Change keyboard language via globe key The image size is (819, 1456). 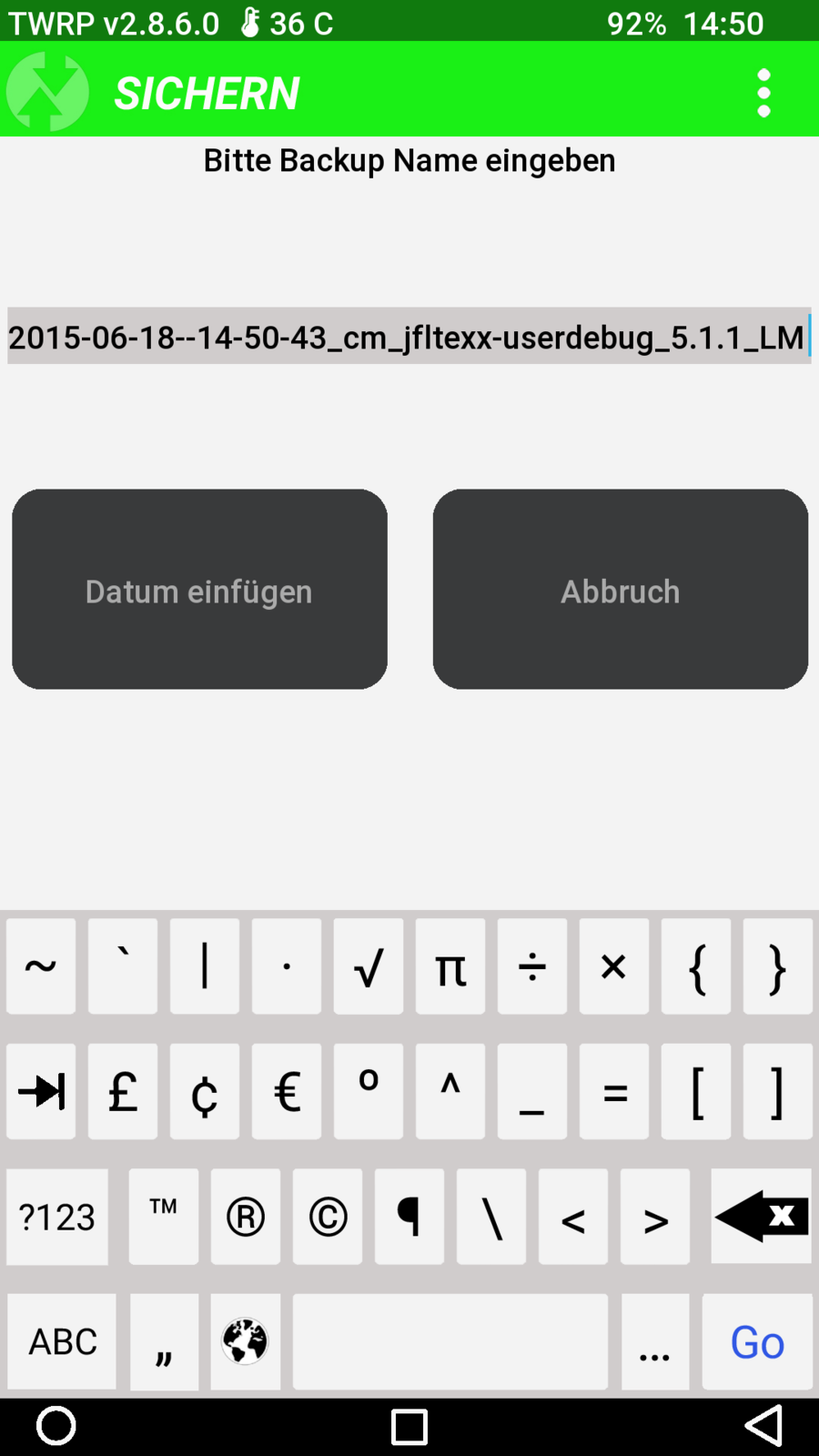coord(246,1341)
